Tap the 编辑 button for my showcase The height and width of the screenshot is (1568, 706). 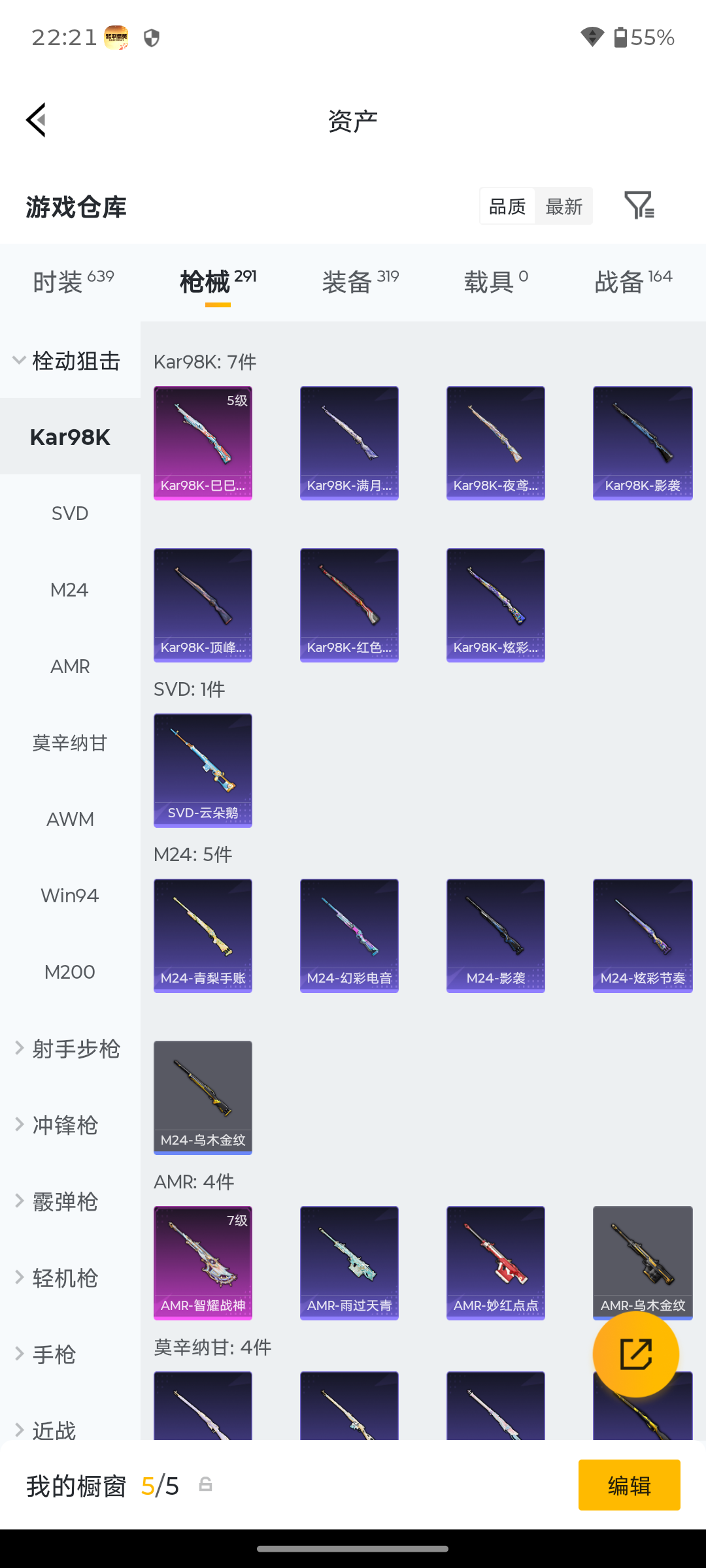629,1485
